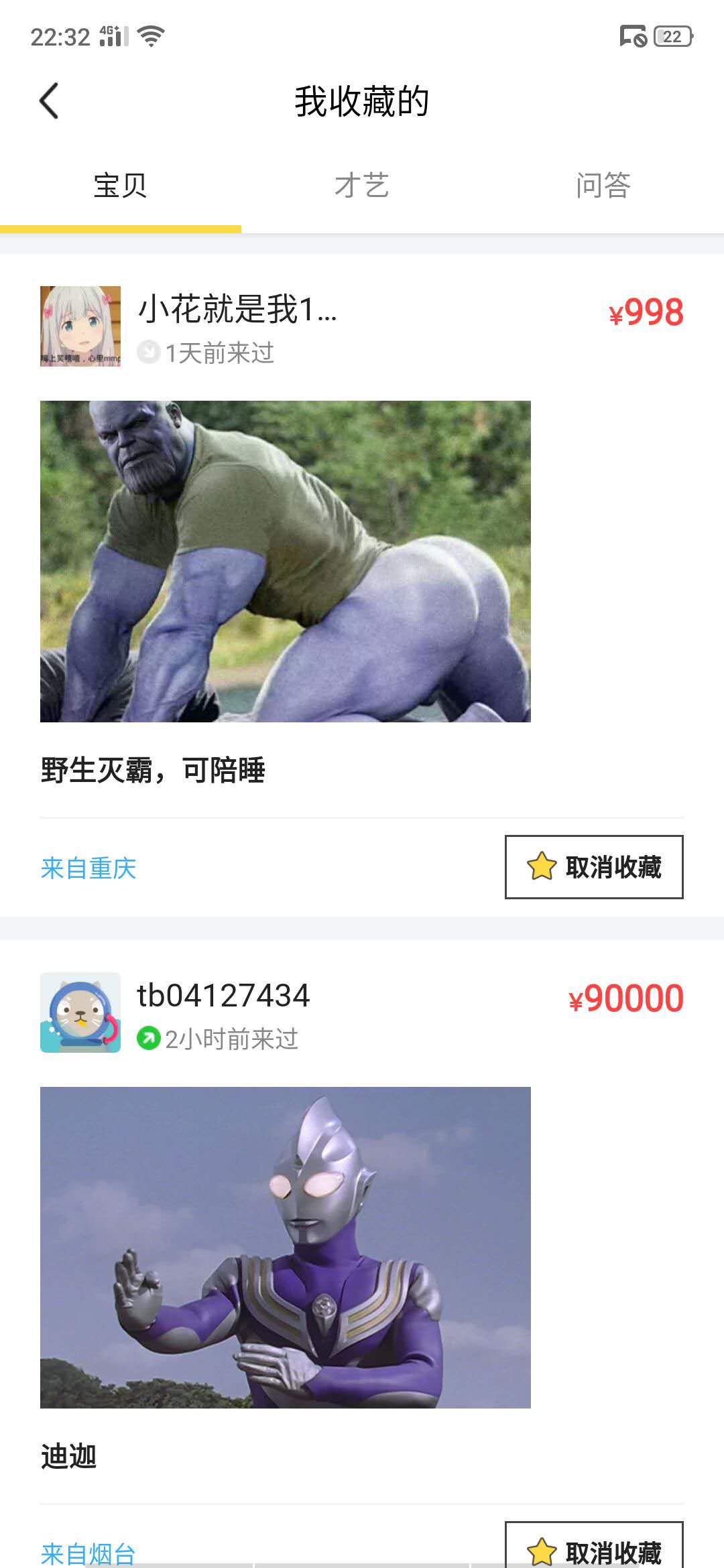Unfavorite the 野生灭霸 item via 取消收藏
This screenshot has width=724, height=1568.
click(x=594, y=867)
